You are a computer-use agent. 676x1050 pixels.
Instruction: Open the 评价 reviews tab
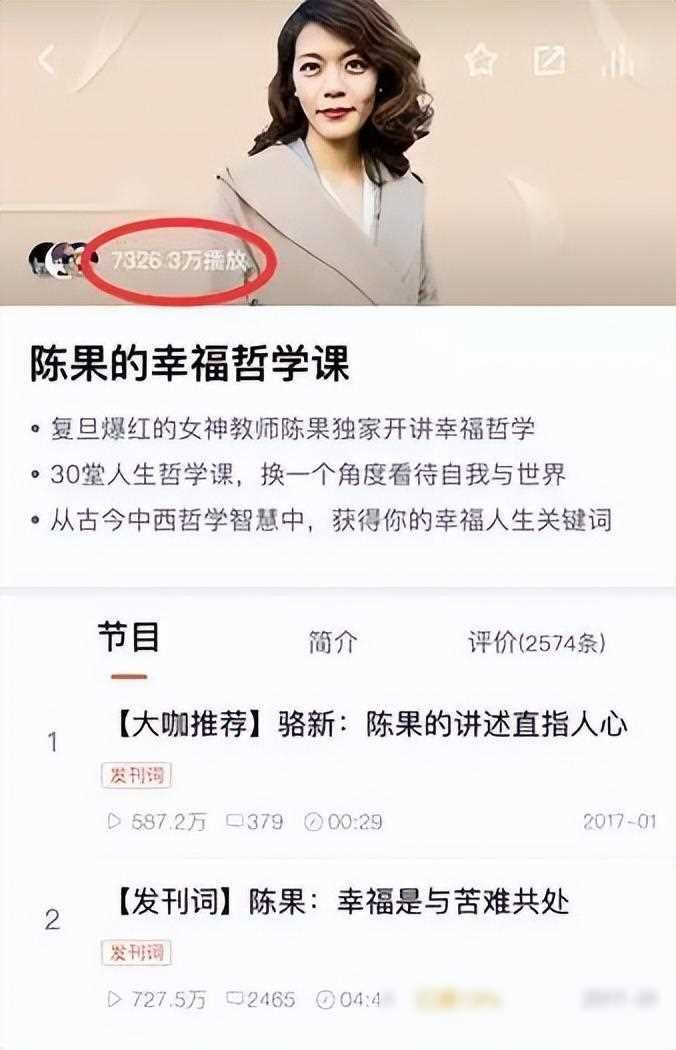[x=536, y=642]
